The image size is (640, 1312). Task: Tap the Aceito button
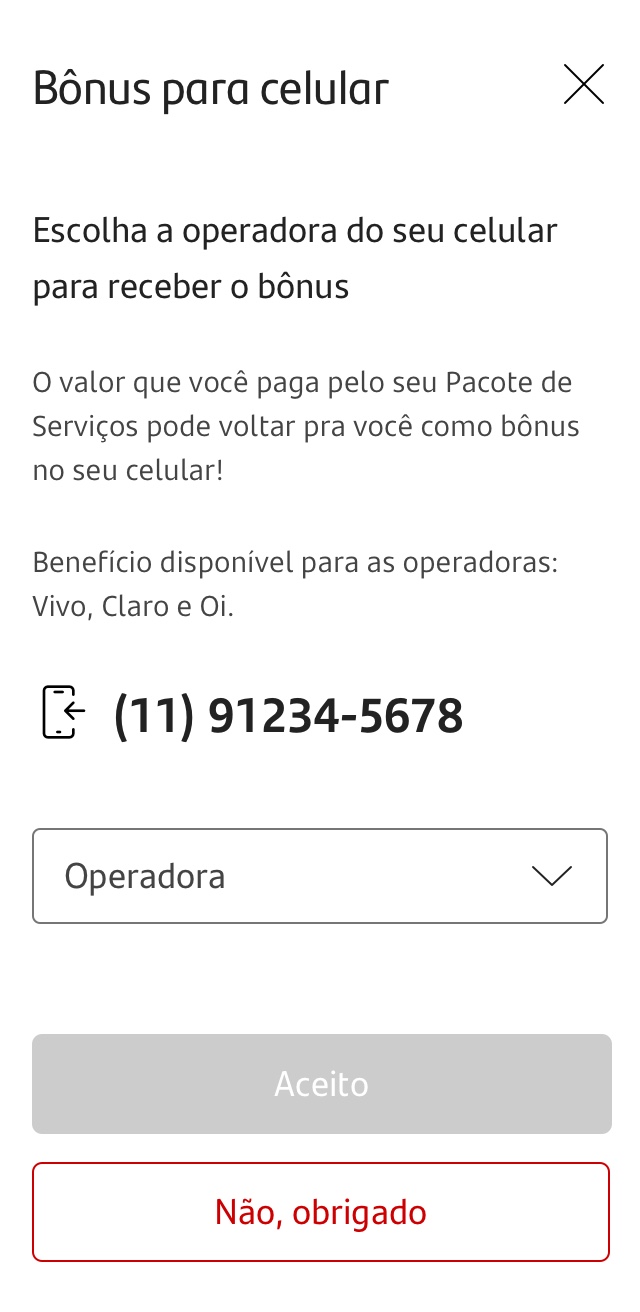click(321, 1084)
